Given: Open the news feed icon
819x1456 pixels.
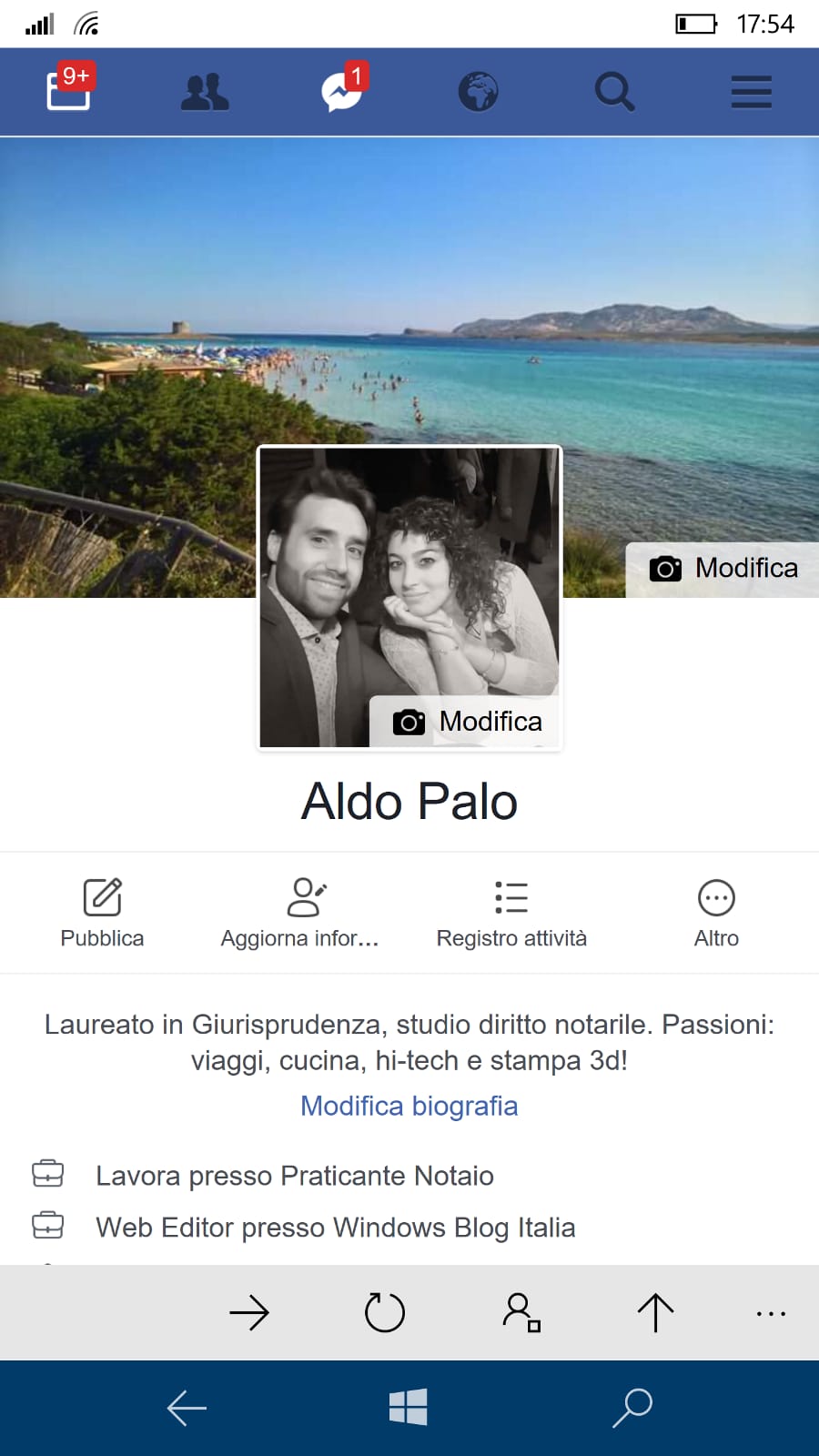Looking at the screenshot, I should tap(69, 89).
